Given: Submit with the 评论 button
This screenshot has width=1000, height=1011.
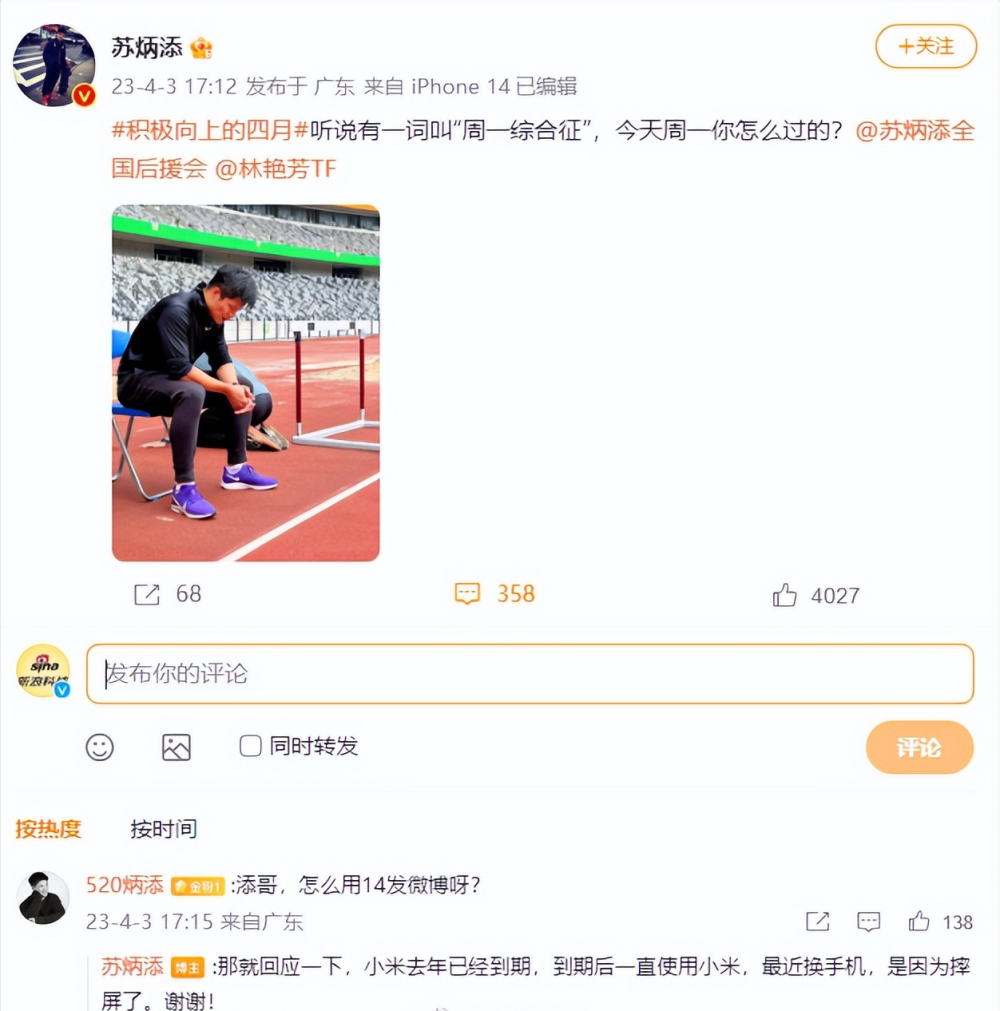Looking at the screenshot, I should 919,747.
